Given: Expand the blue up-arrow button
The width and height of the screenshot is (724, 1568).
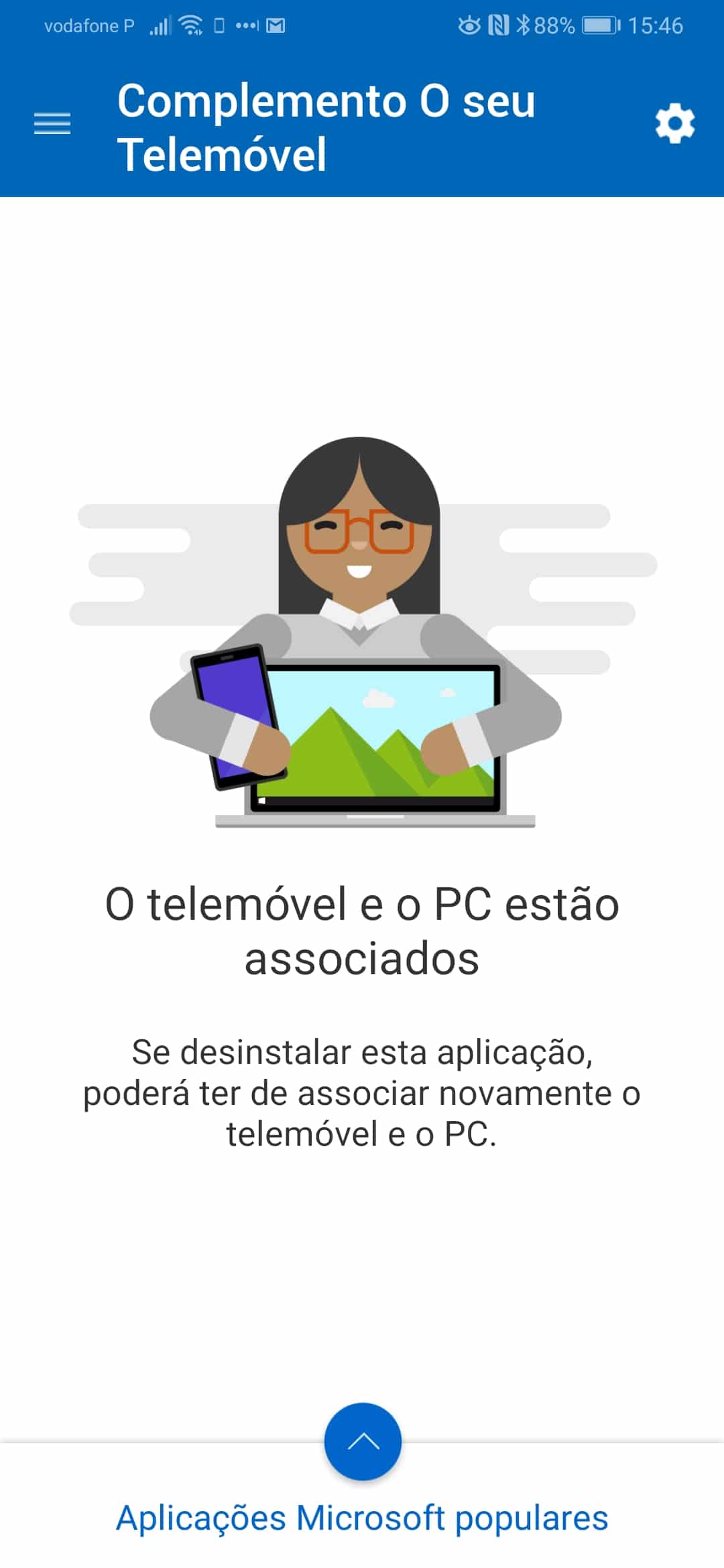Looking at the screenshot, I should coord(363,1441).
